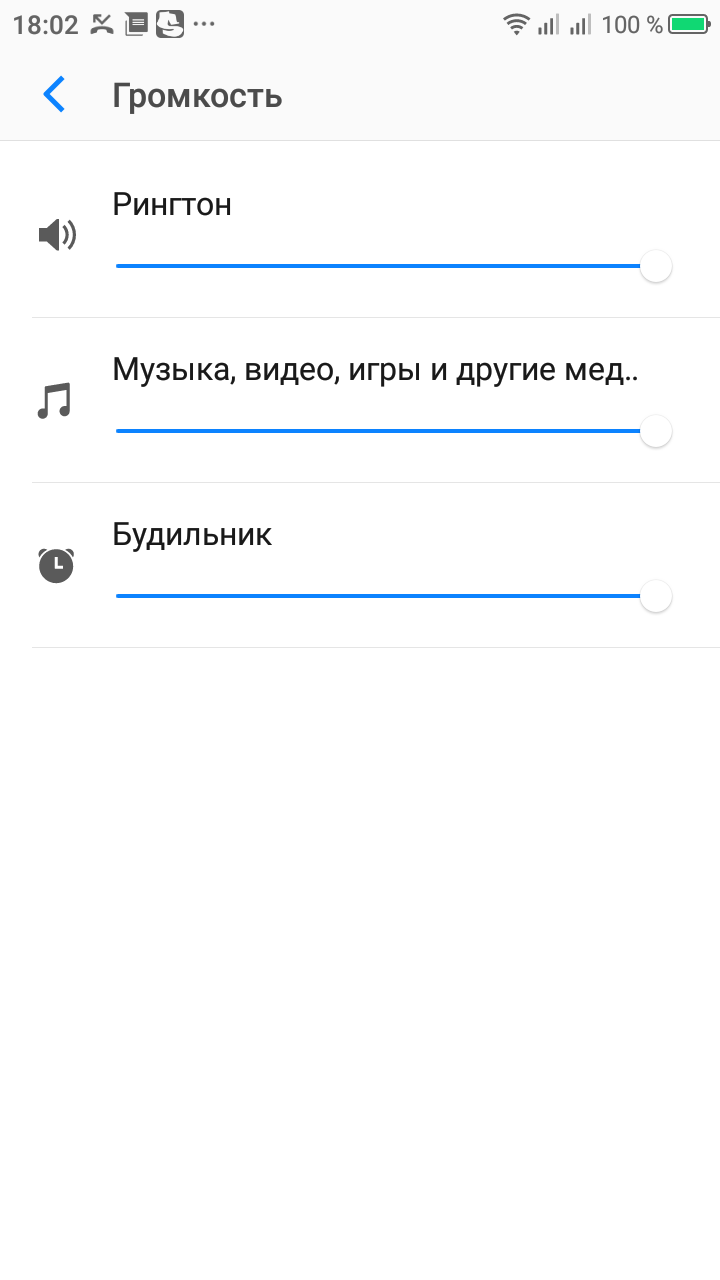Tap the Будильник volume slider

[x=390, y=596]
